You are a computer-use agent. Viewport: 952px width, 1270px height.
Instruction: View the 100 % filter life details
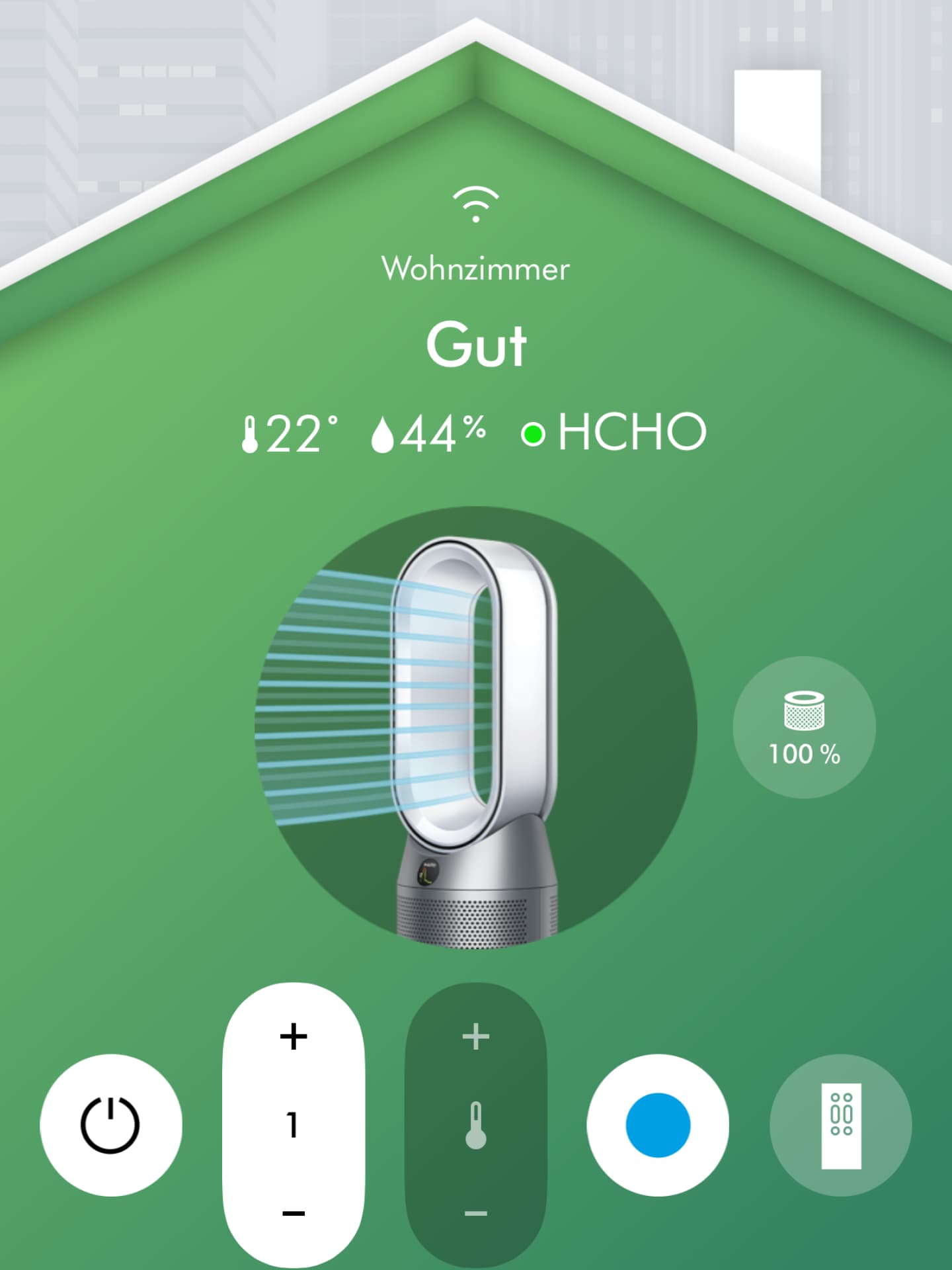pos(804,727)
